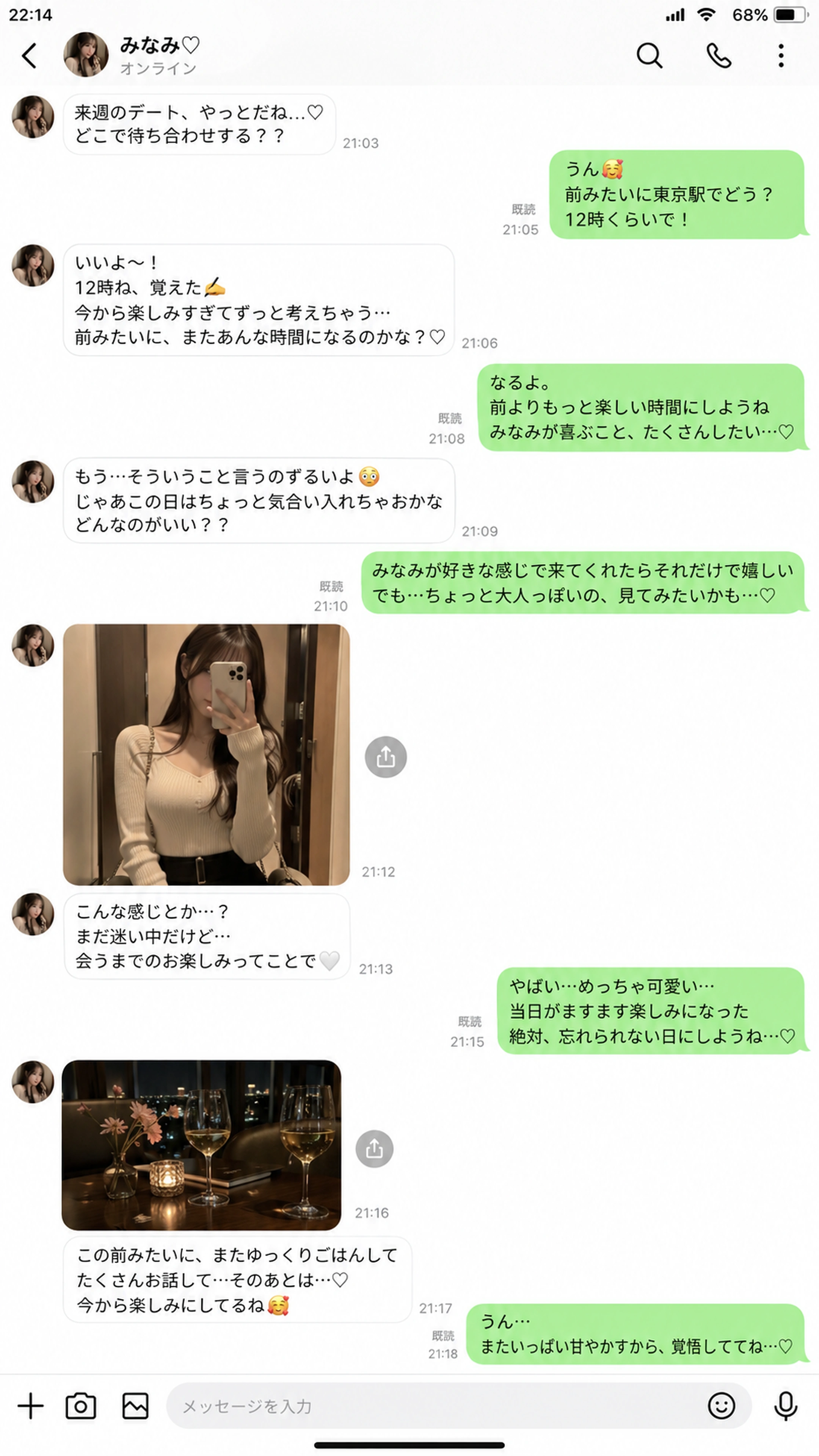The height and width of the screenshot is (1456, 819).
Task: Open みなみ's profile picture in header
Action: [x=86, y=54]
